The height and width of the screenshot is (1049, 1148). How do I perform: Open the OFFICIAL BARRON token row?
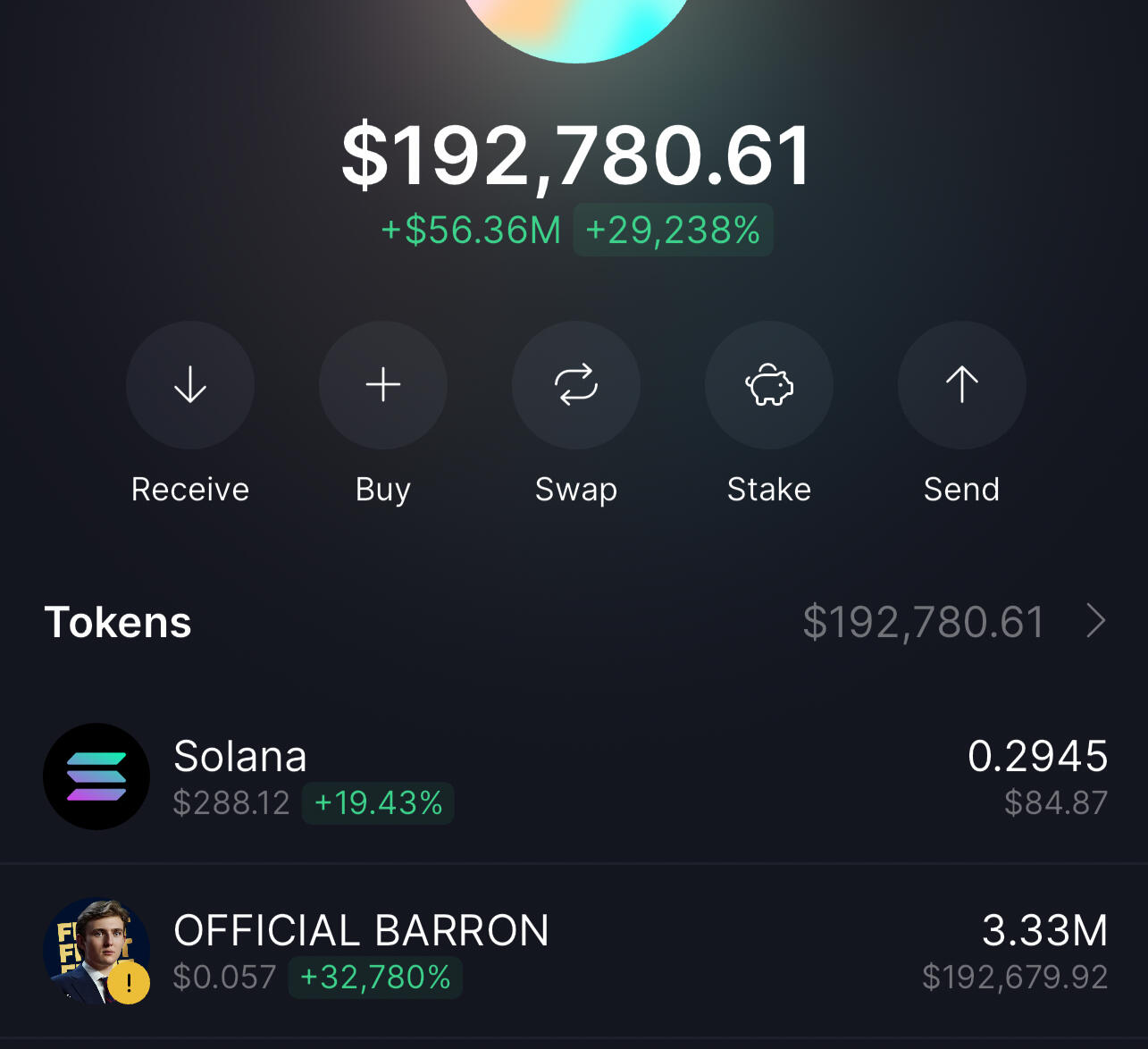pyautogui.click(x=574, y=952)
